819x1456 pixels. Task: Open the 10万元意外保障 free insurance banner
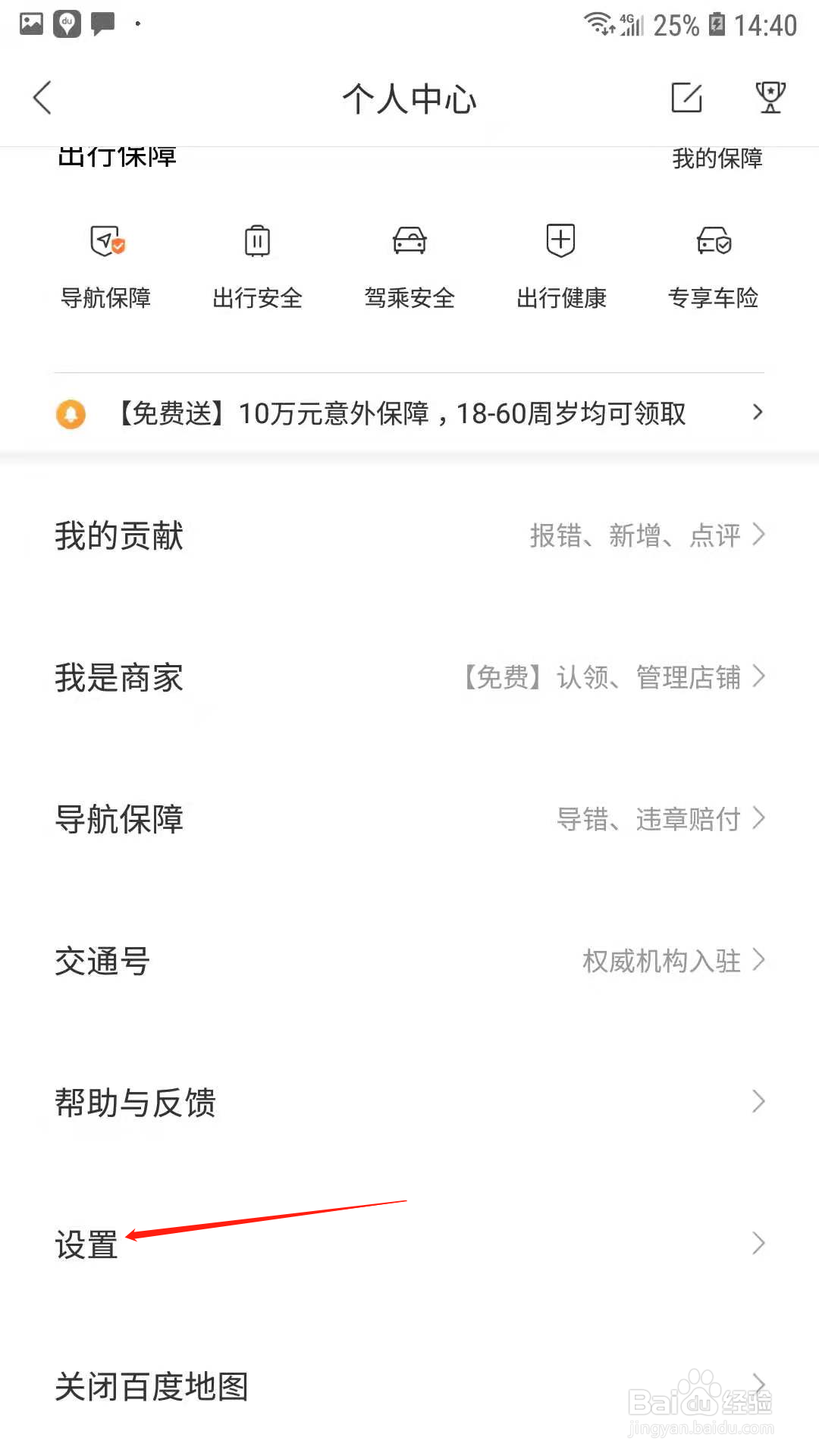pos(409,413)
